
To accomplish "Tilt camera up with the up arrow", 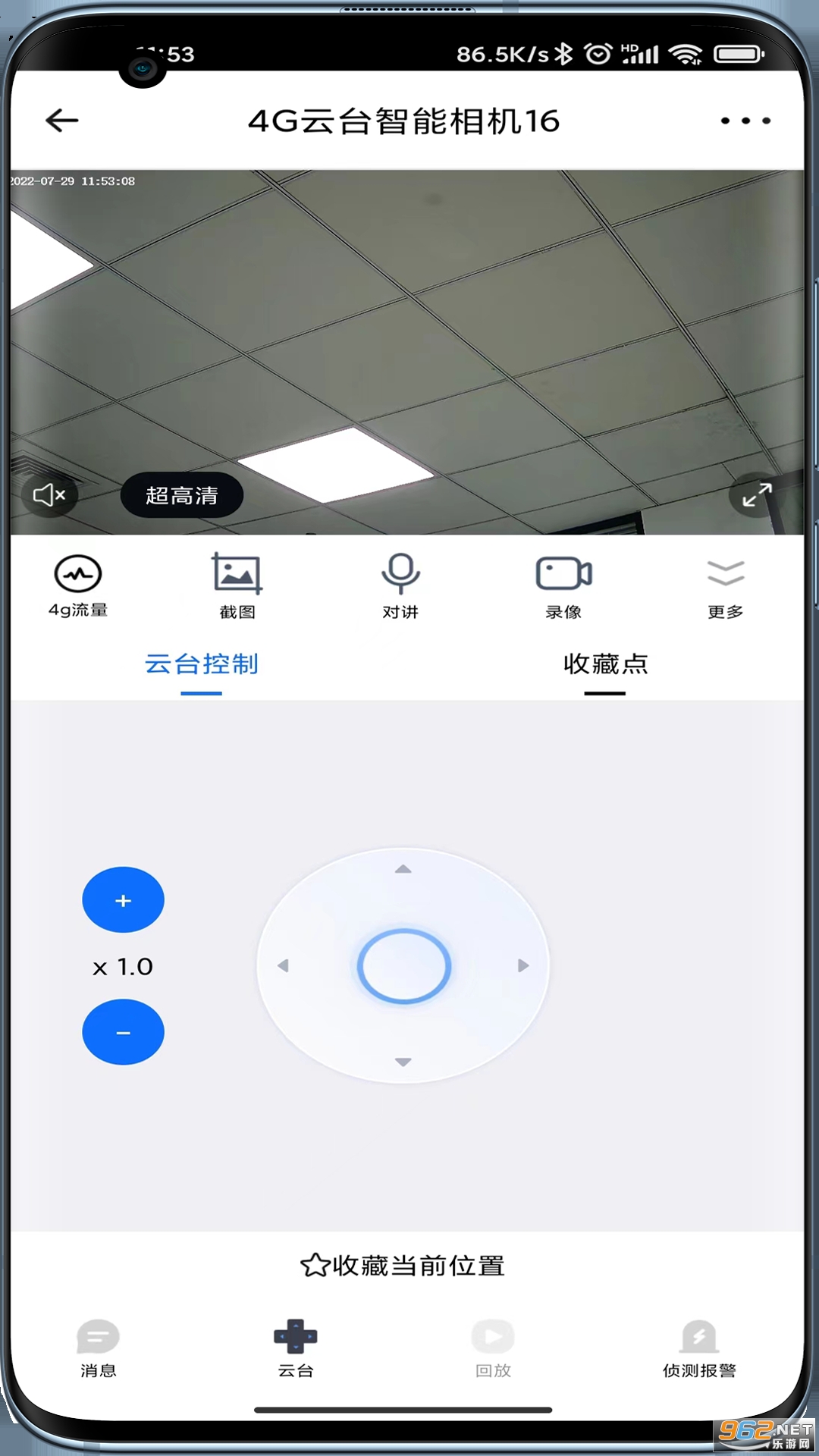I will 403,870.
